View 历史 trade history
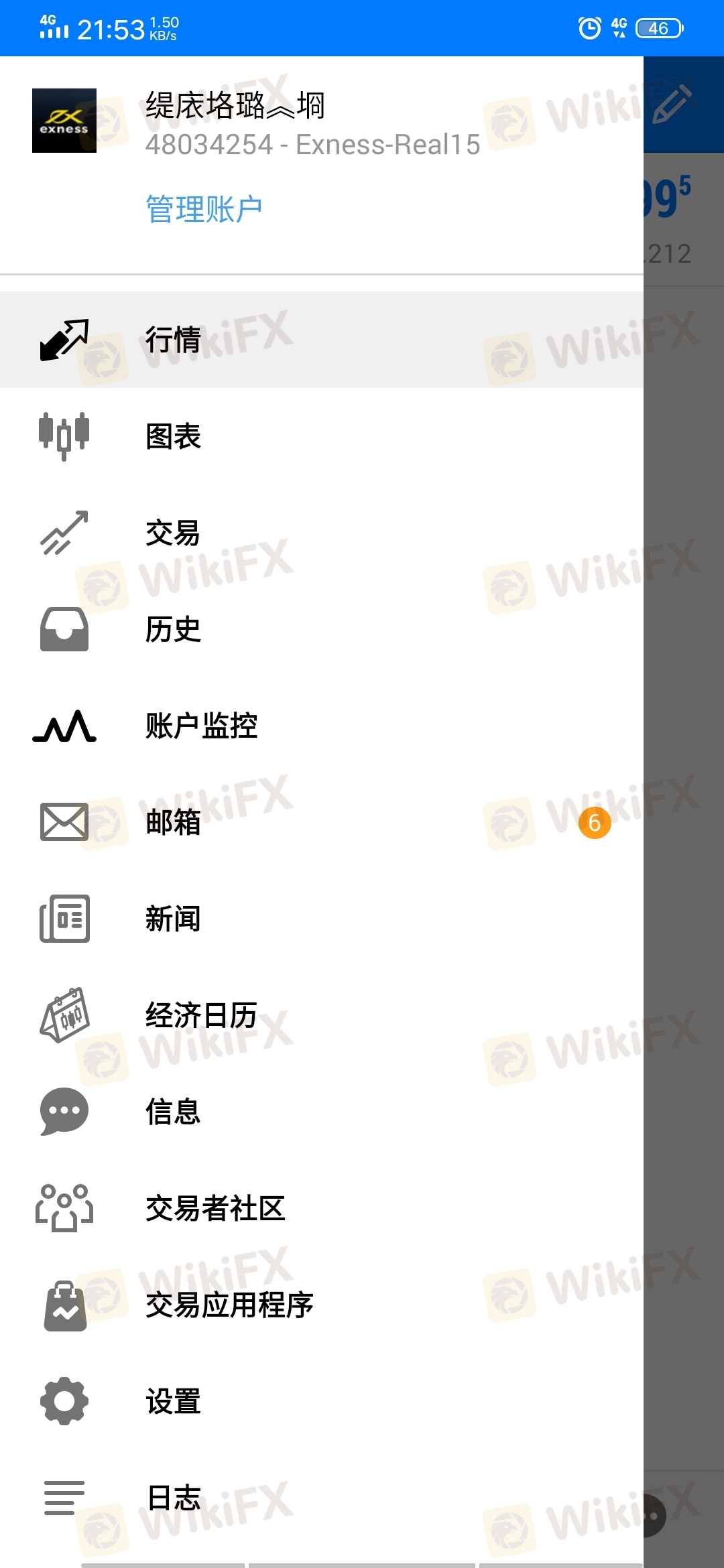Image resolution: width=724 pixels, height=1568 pixels. click(173, 629)
